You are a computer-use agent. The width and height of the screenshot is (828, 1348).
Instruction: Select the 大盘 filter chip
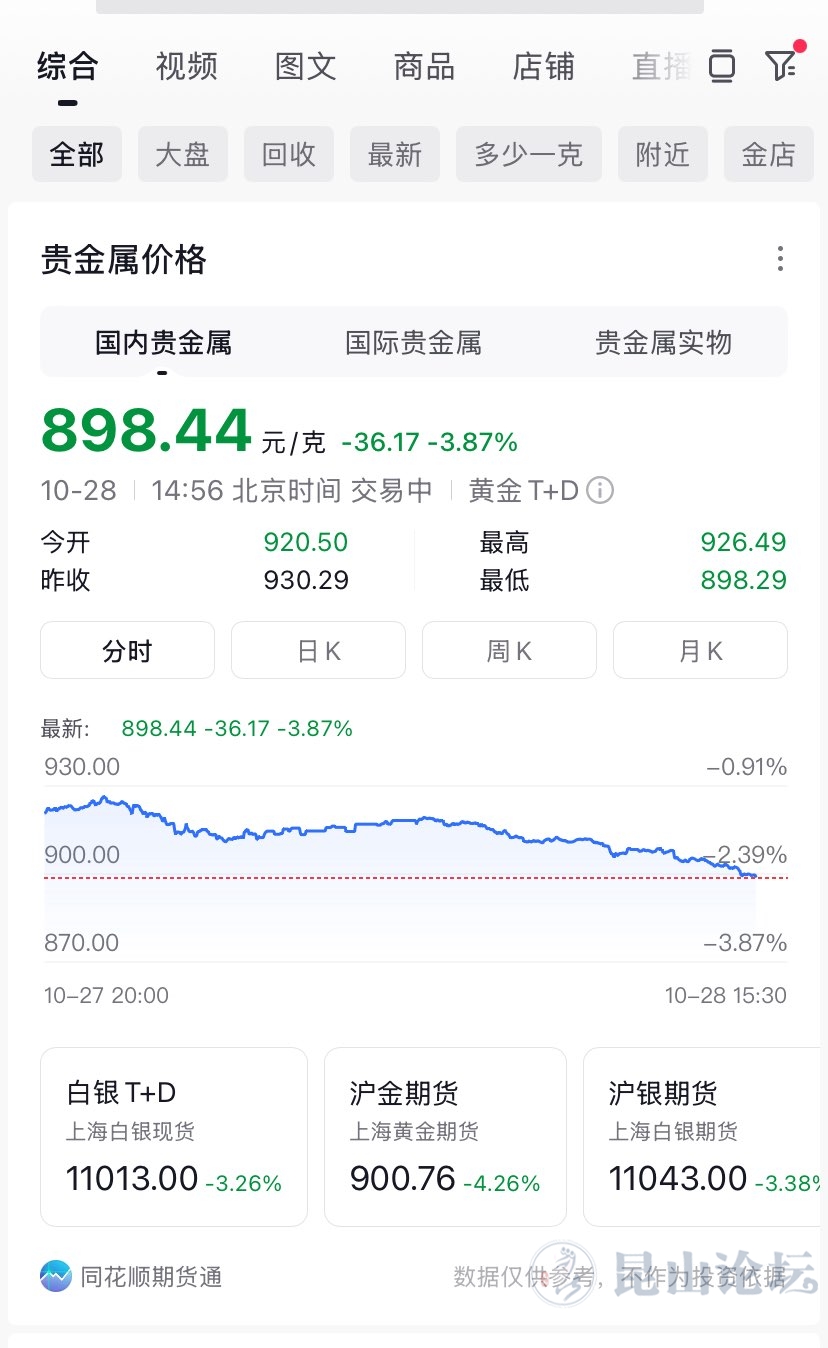coord(183,154)
